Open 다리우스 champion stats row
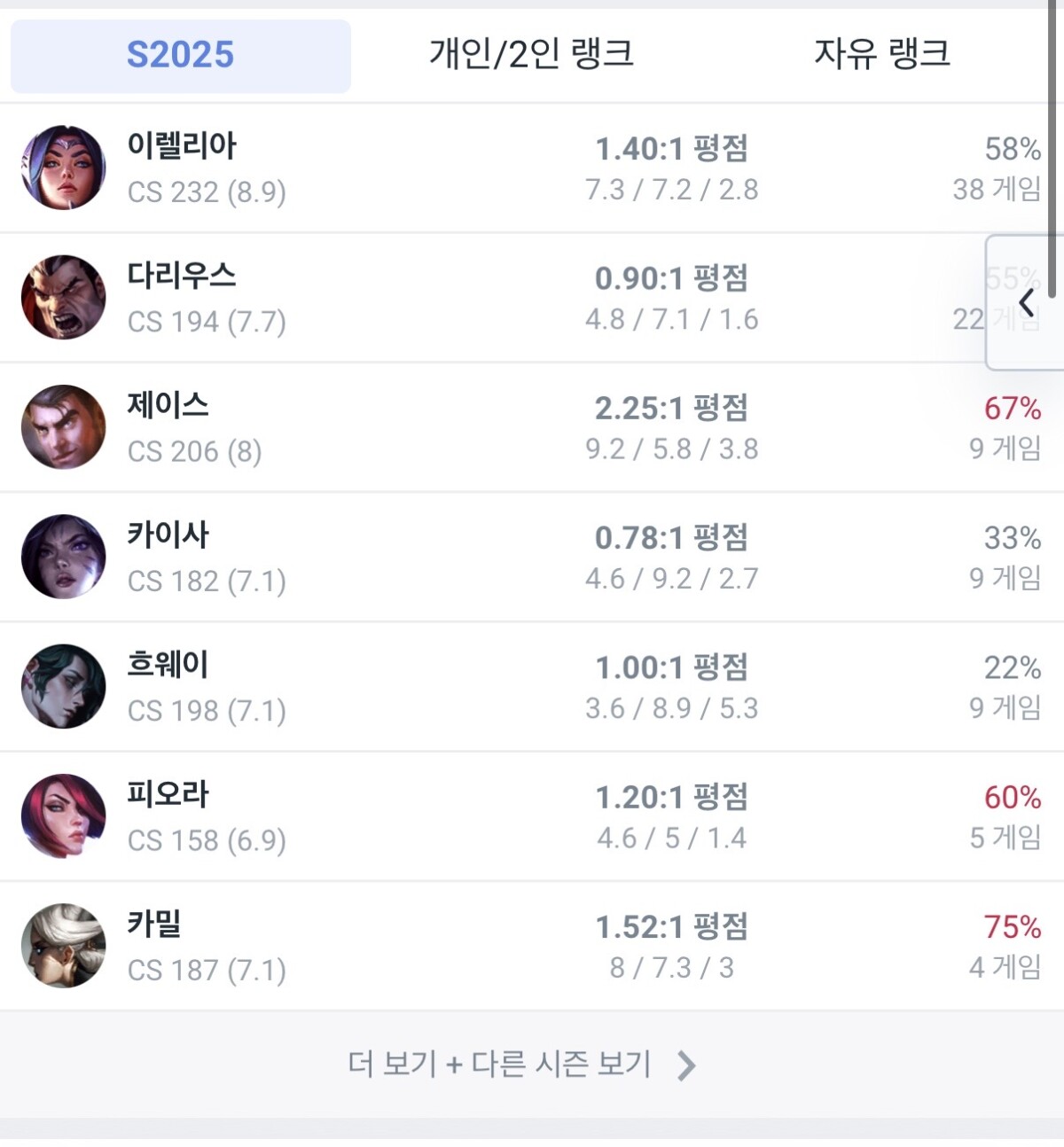This screenshot has width=1064, height=1147. click(532, 298)
